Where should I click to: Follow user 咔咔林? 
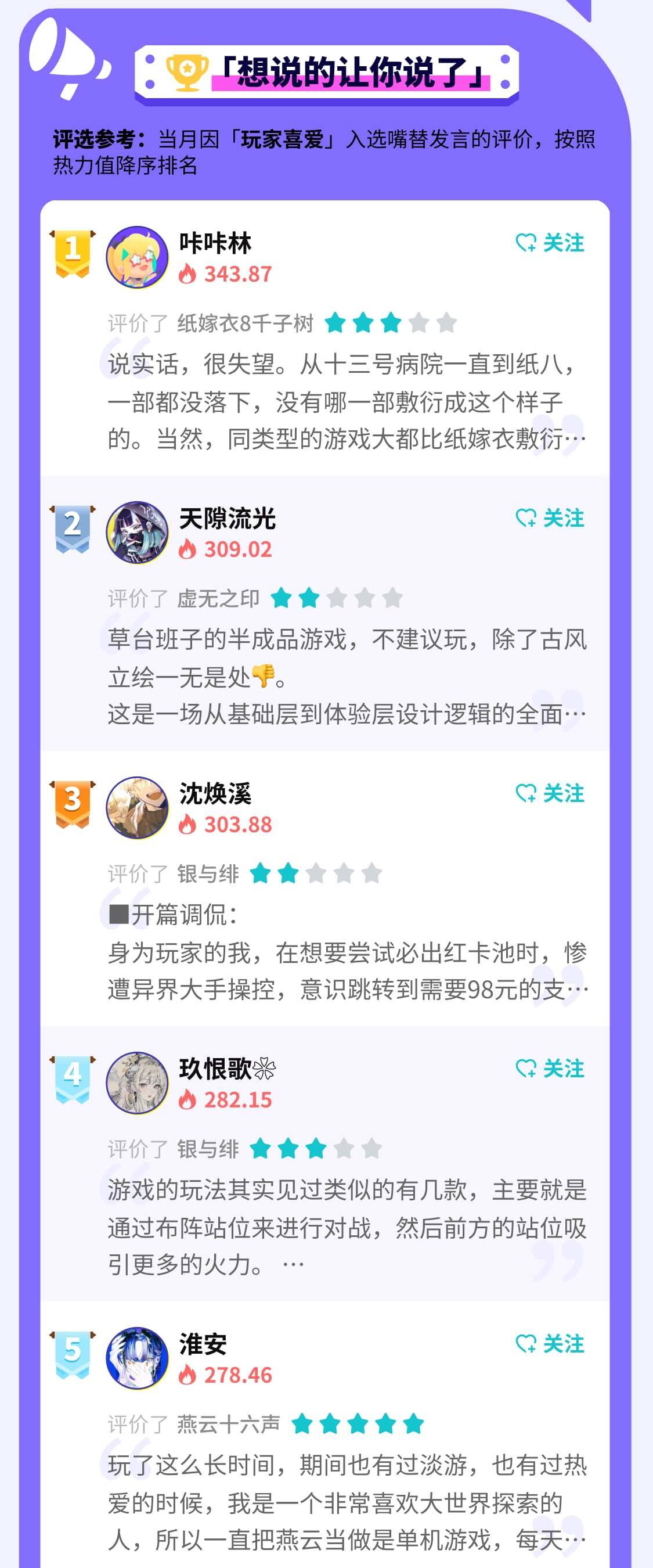pyautogui.click(x=550, y=243)
